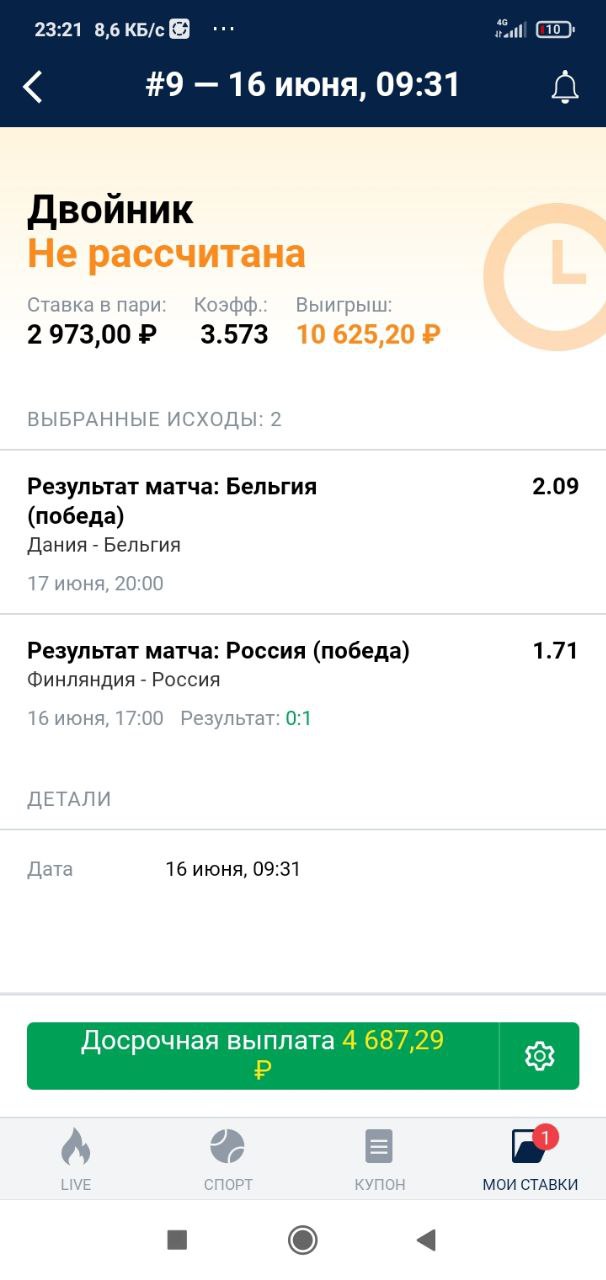This screenshot has height=1280, width=606.
Task: Tap the Досрочная выплата cash-out button
Action: pos(262,1055)
